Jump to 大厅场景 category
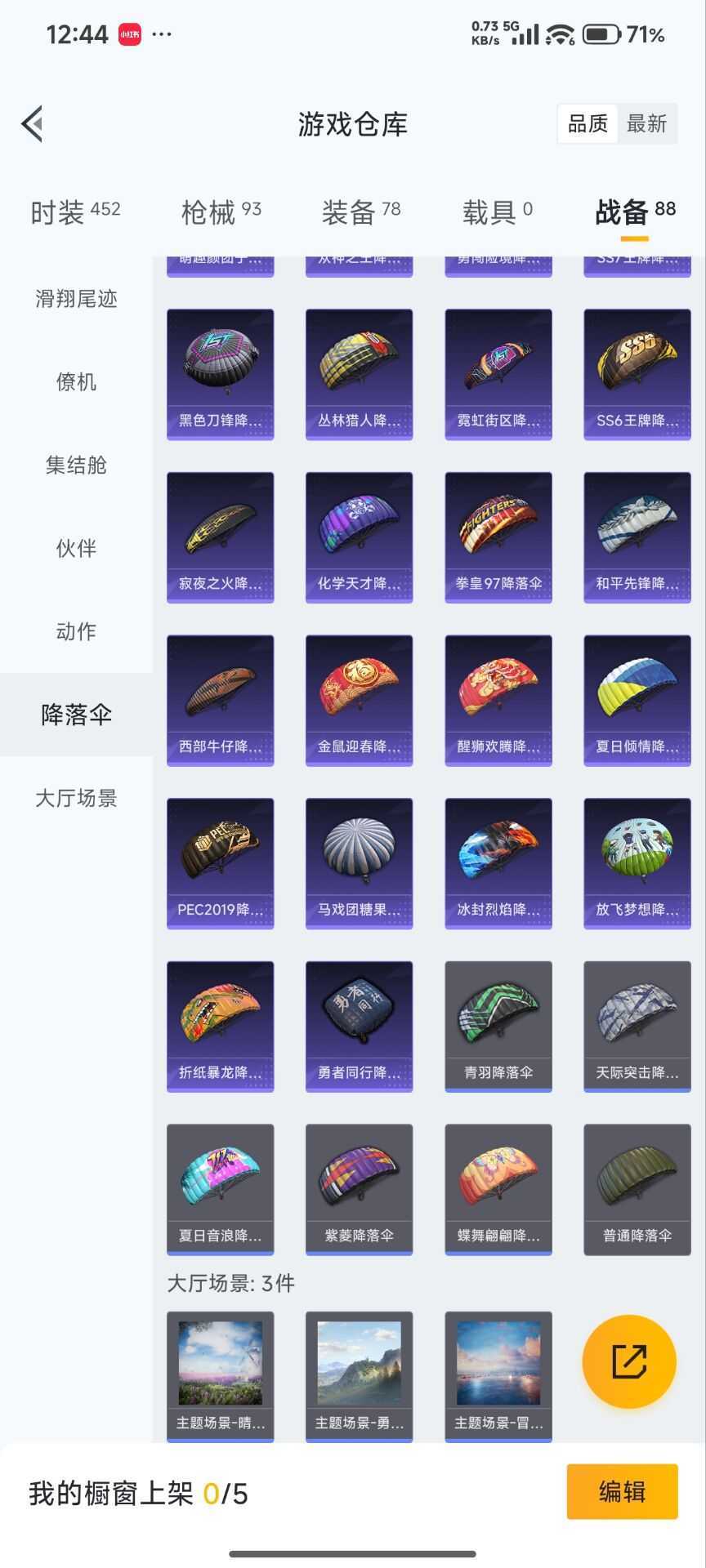Image resolution: width=706 pixels, height=1568 pixels. 76,798
